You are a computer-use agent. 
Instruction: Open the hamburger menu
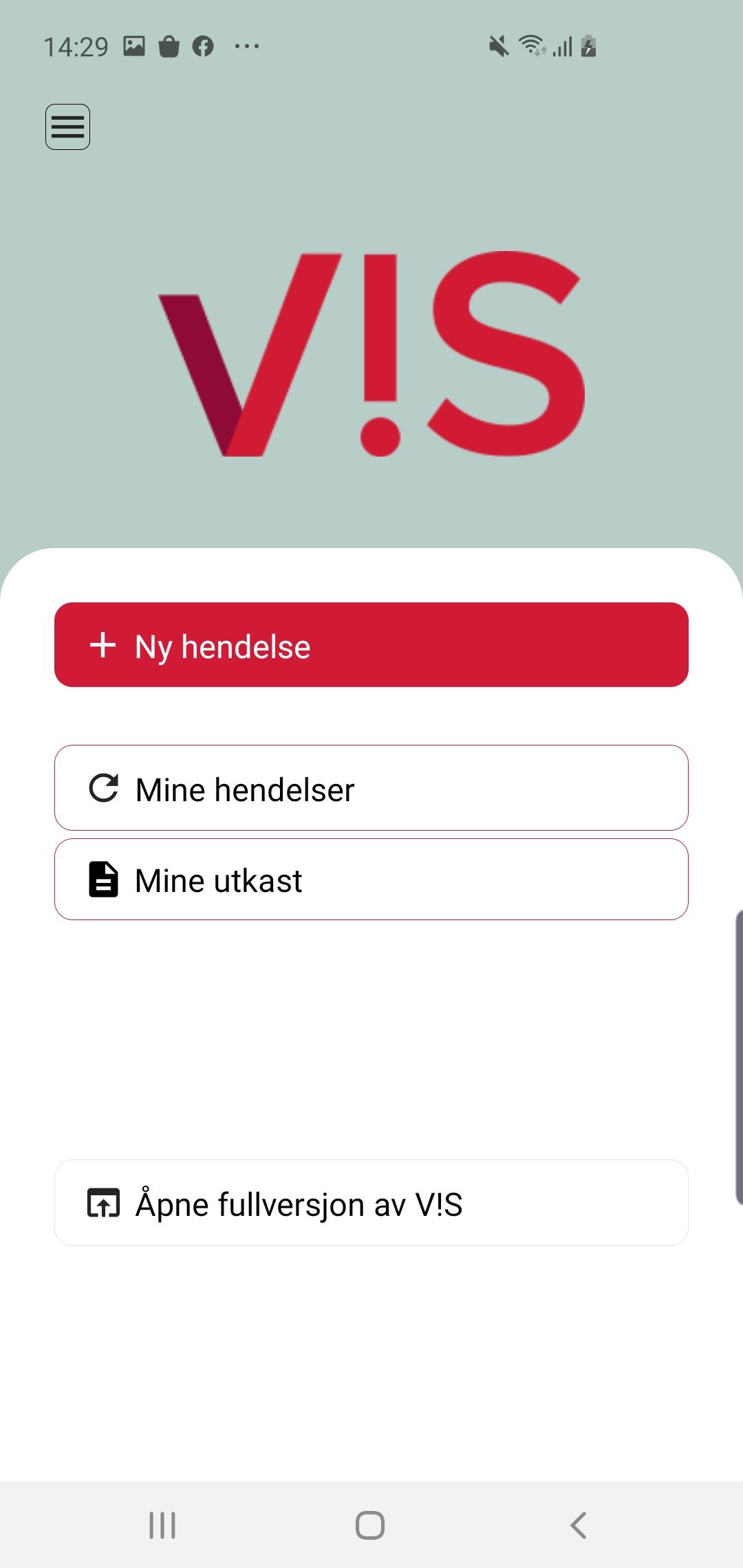[67, 127]
